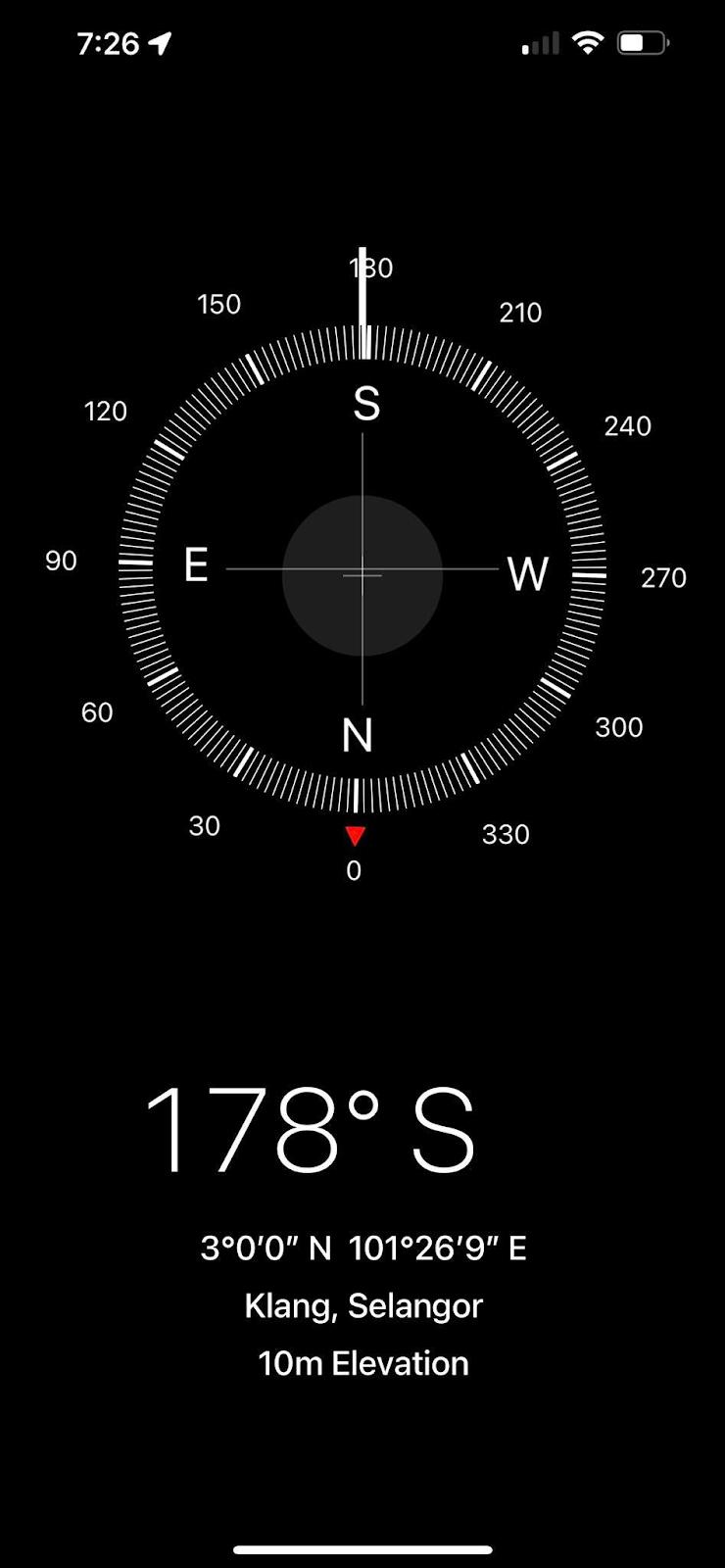Open coordinates 3°0′0″ N in Maps
The image size is (725, 1568).
pos(362,1248)
